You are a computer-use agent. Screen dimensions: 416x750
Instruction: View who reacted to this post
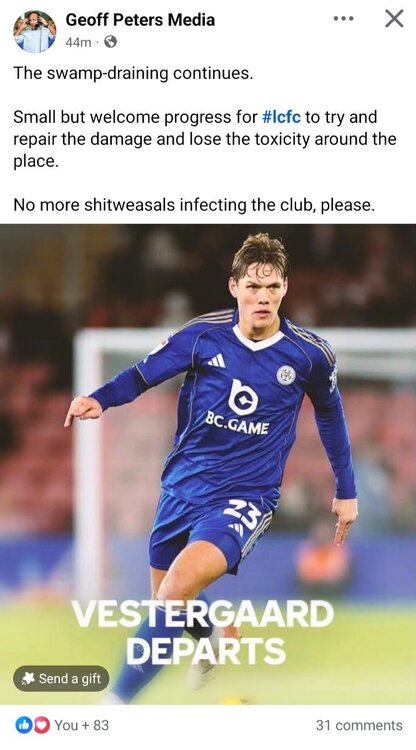[x=62, y=725]
